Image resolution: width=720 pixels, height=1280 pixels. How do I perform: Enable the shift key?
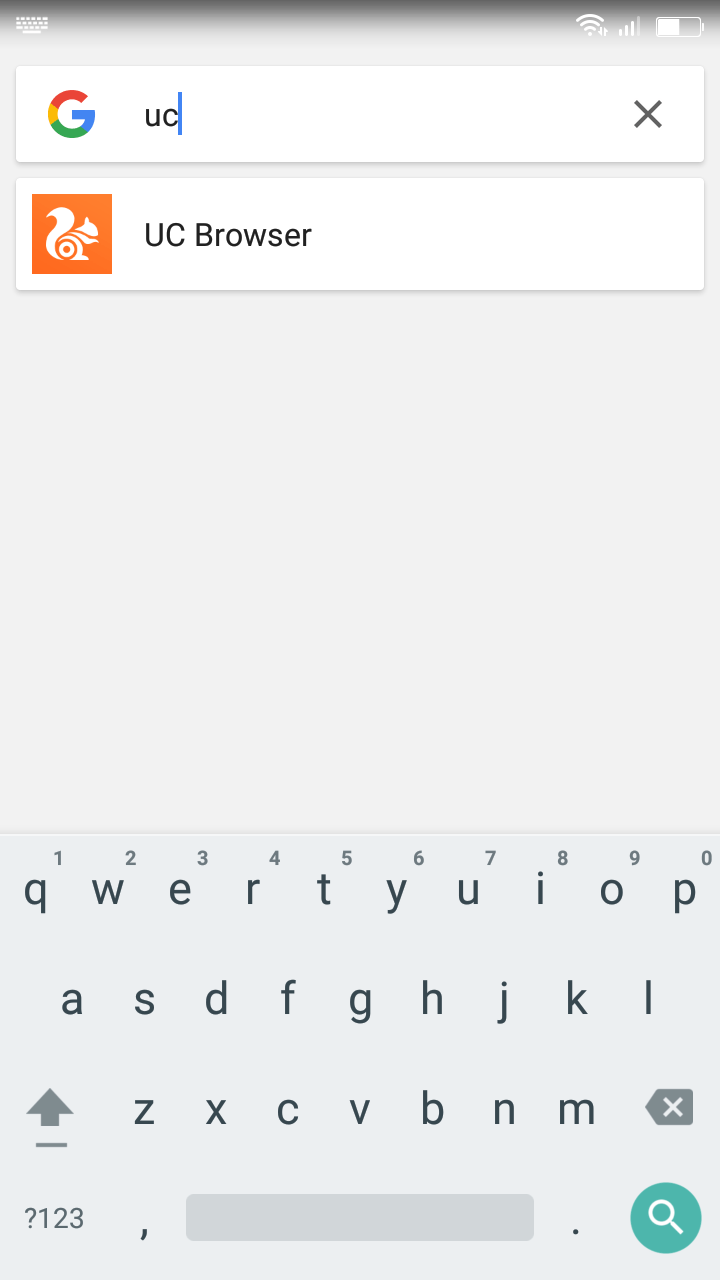click(x=50, y=1110)
